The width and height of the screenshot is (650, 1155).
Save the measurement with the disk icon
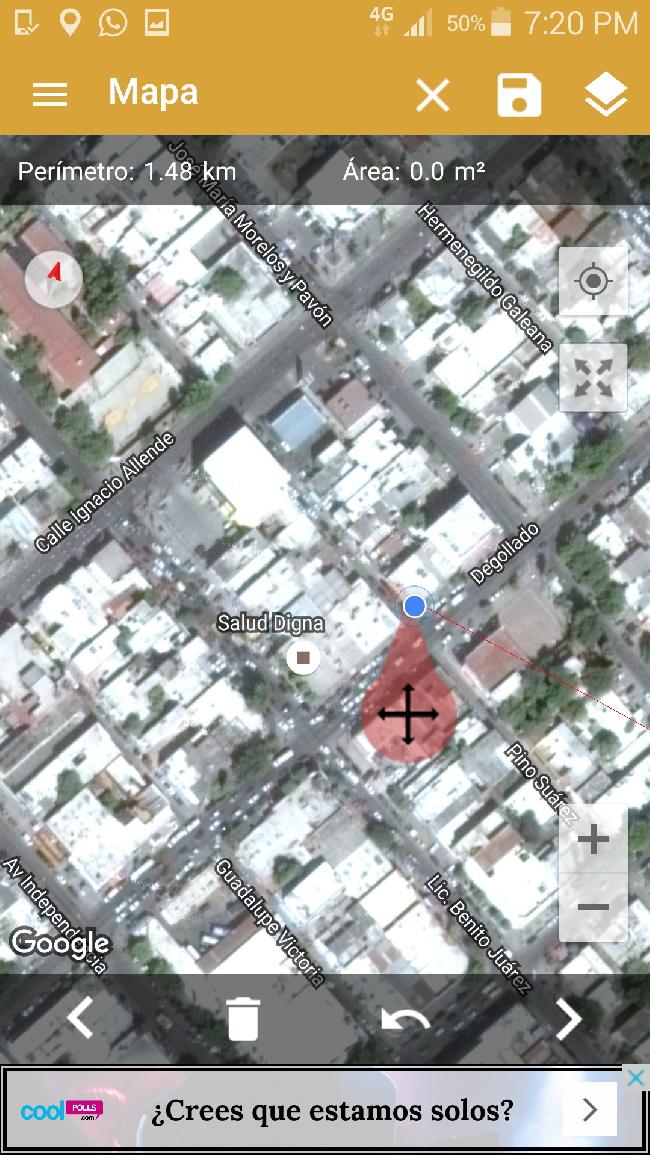(519, 95)
